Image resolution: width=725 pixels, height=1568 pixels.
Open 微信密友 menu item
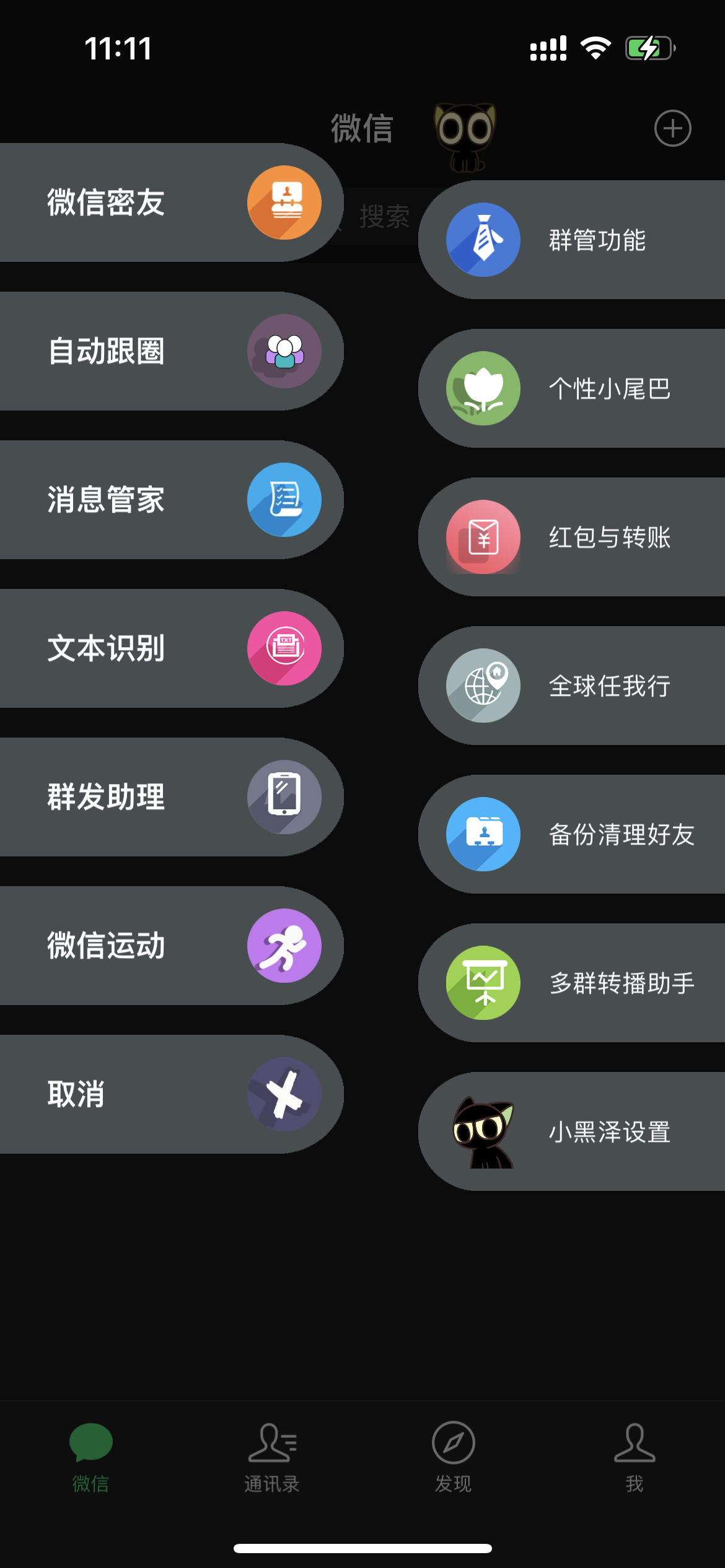coord(167,203)
